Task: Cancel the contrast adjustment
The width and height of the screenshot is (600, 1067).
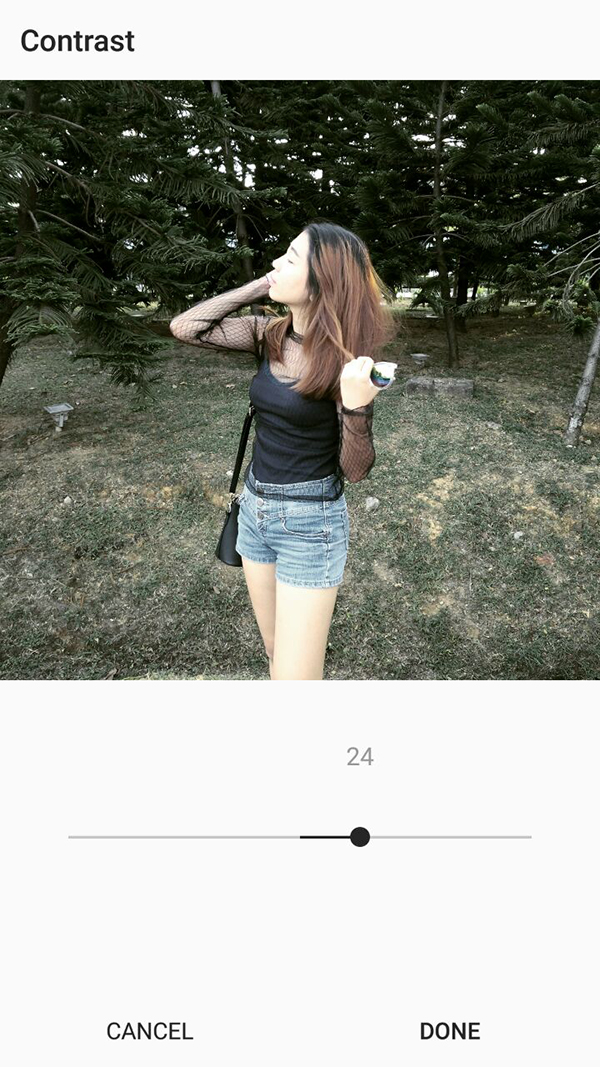Action: [150, 1031]
